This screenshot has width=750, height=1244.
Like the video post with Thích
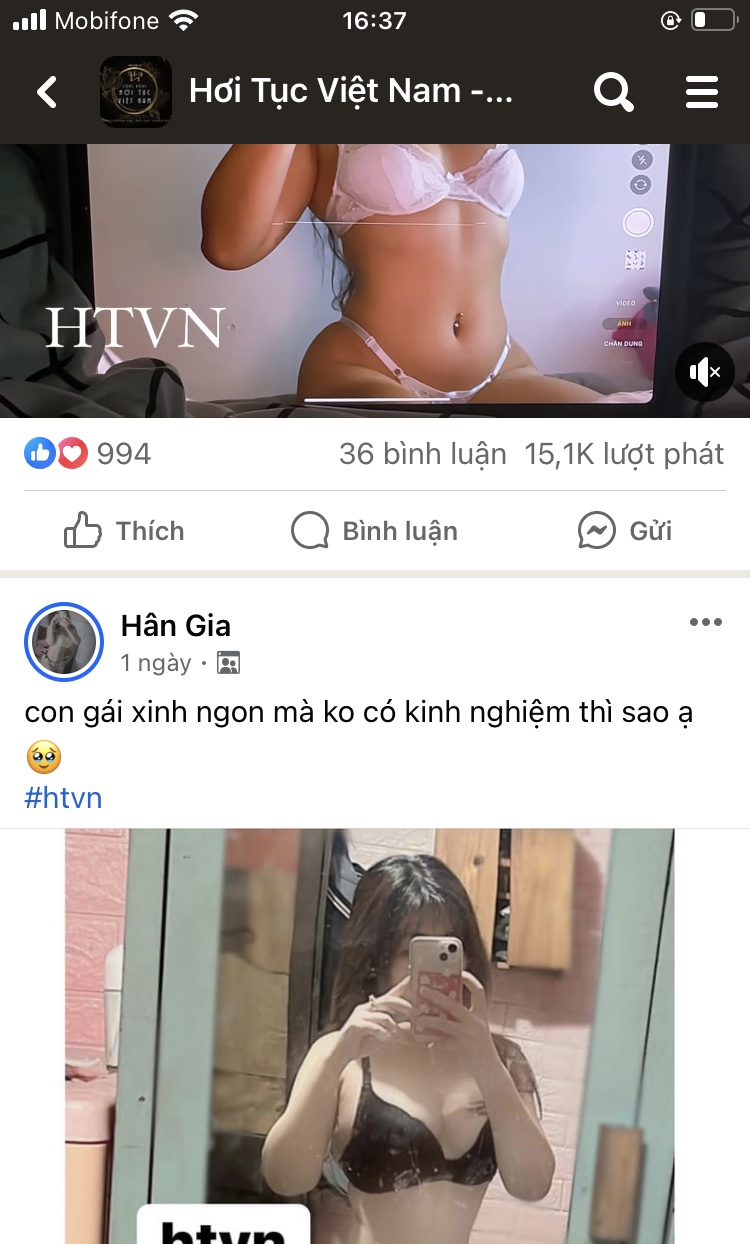[125, 531]
